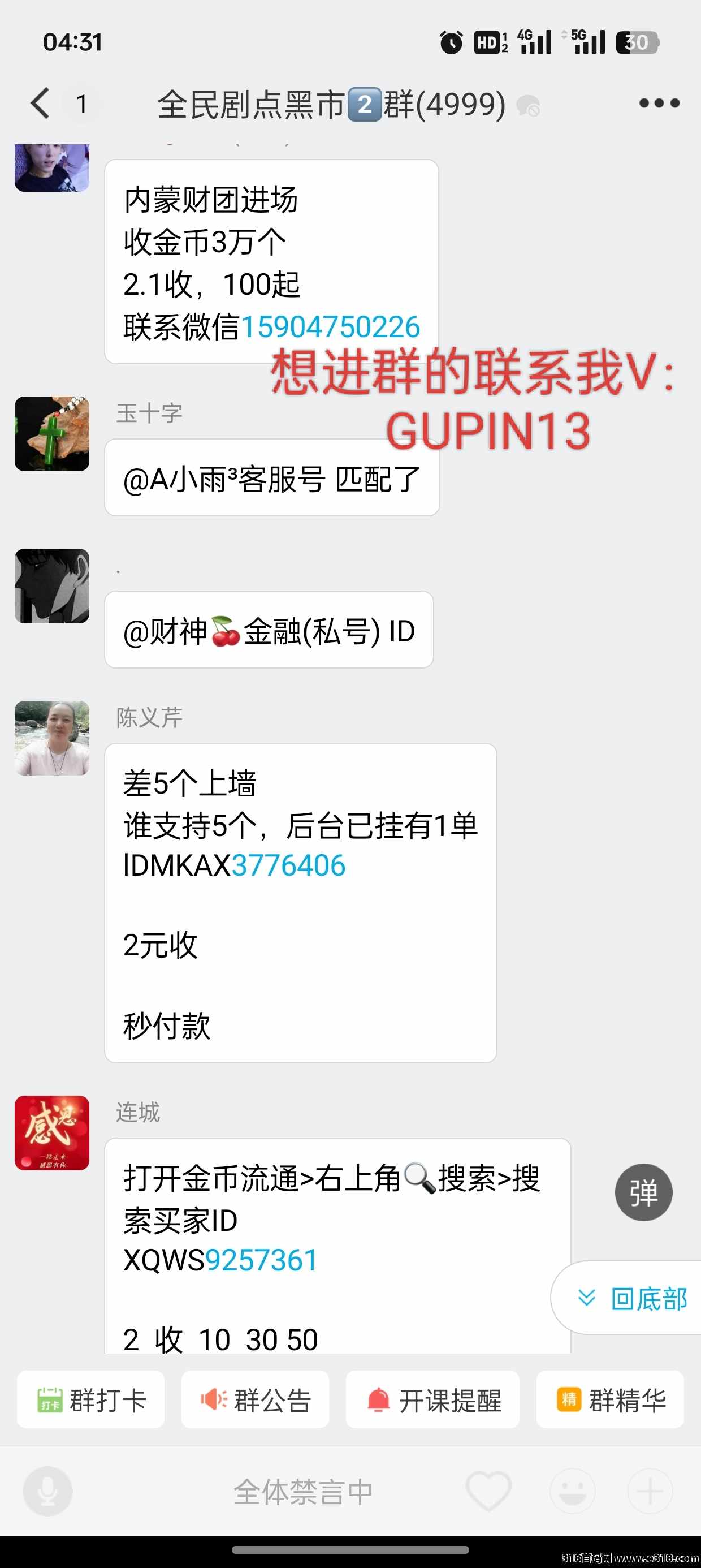Open the three-dot group menu
701x1568 pixels.
(659, 104)
